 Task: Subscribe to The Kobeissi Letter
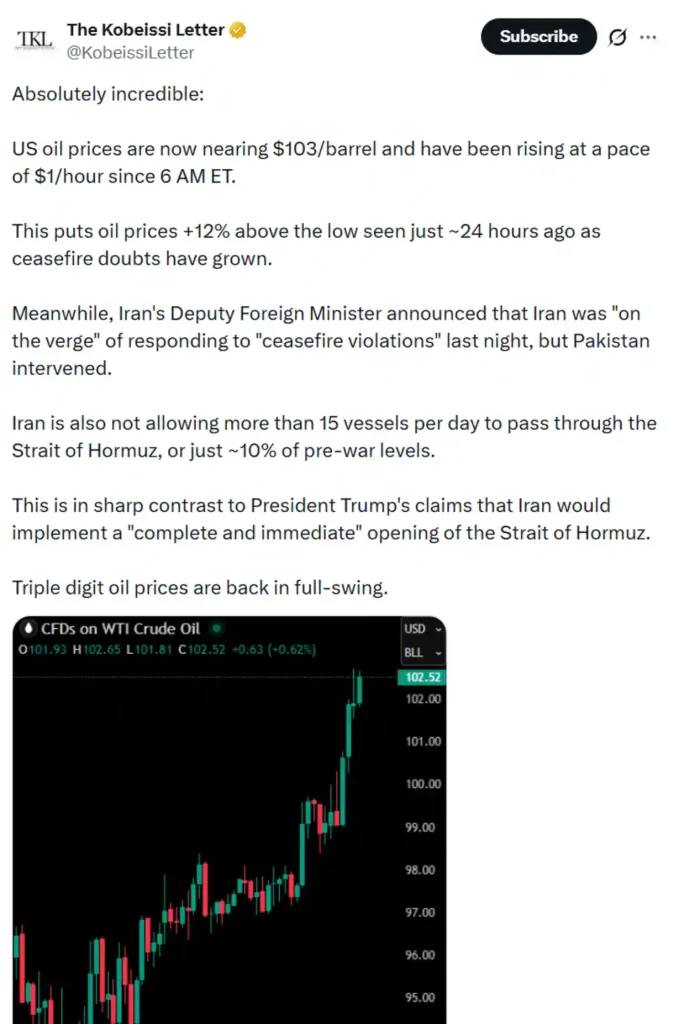538,37
